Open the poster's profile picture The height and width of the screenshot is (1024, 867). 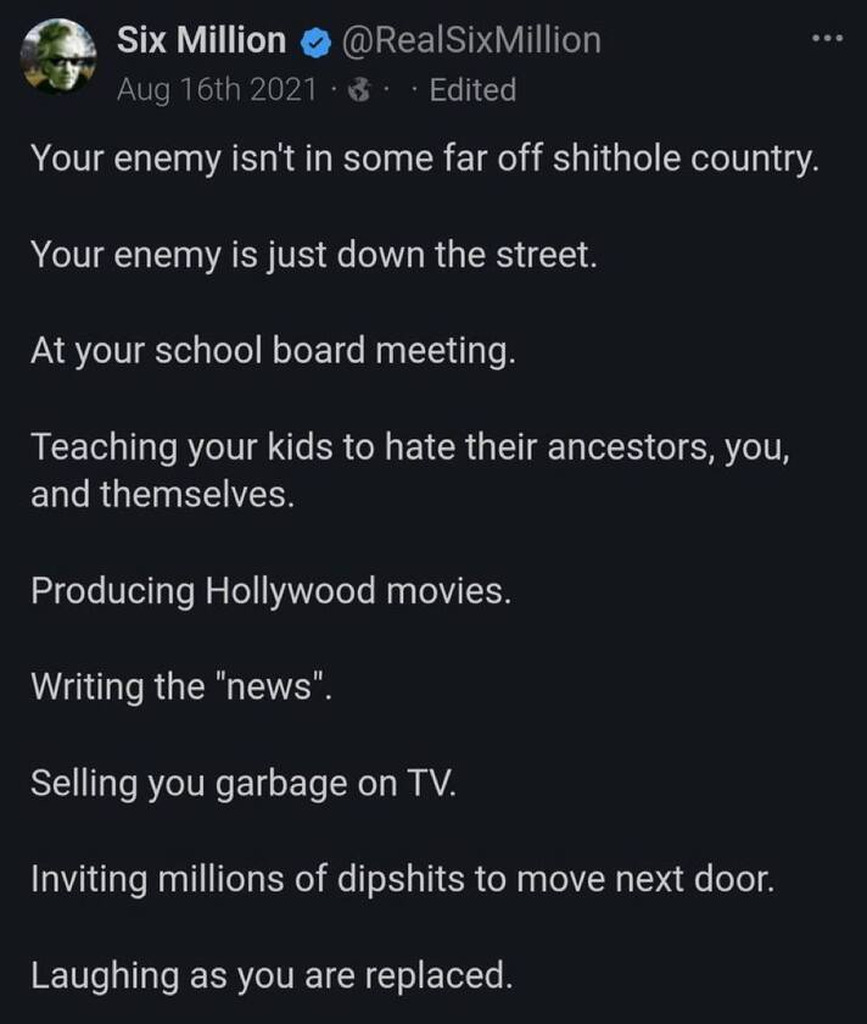pos(59,58)
